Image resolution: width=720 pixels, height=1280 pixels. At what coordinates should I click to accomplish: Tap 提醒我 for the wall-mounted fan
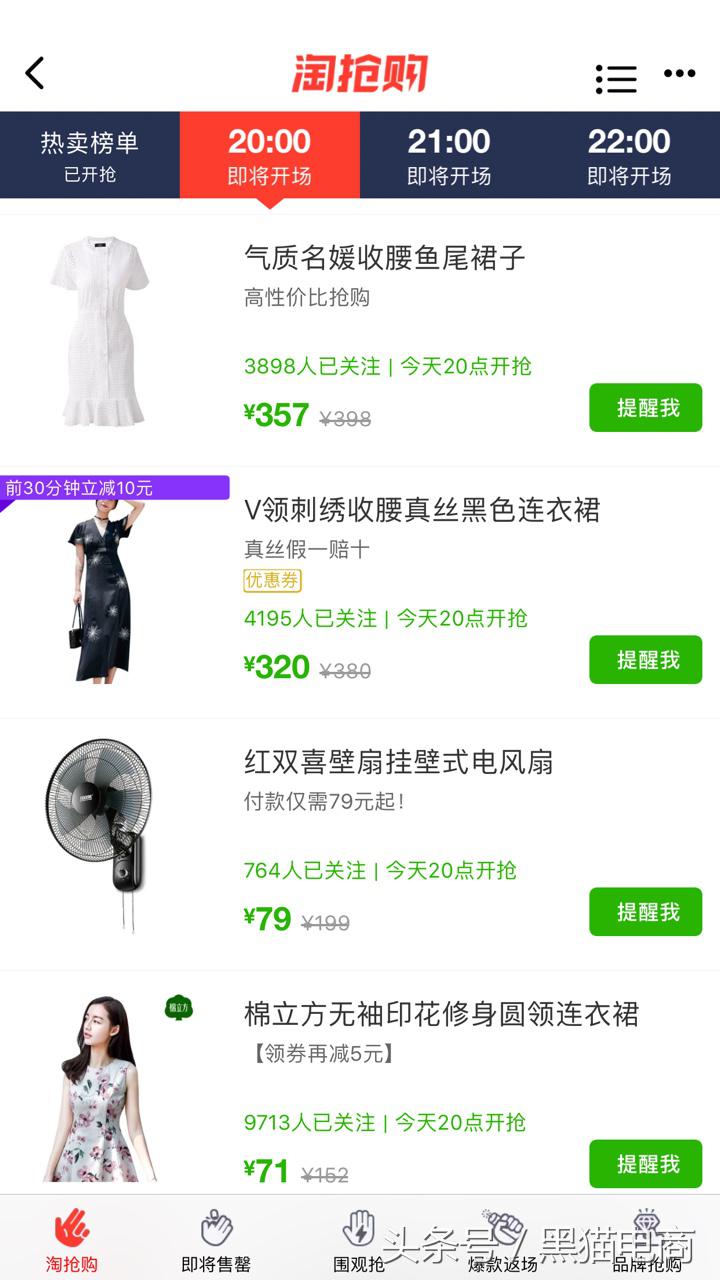pos(645,911)
